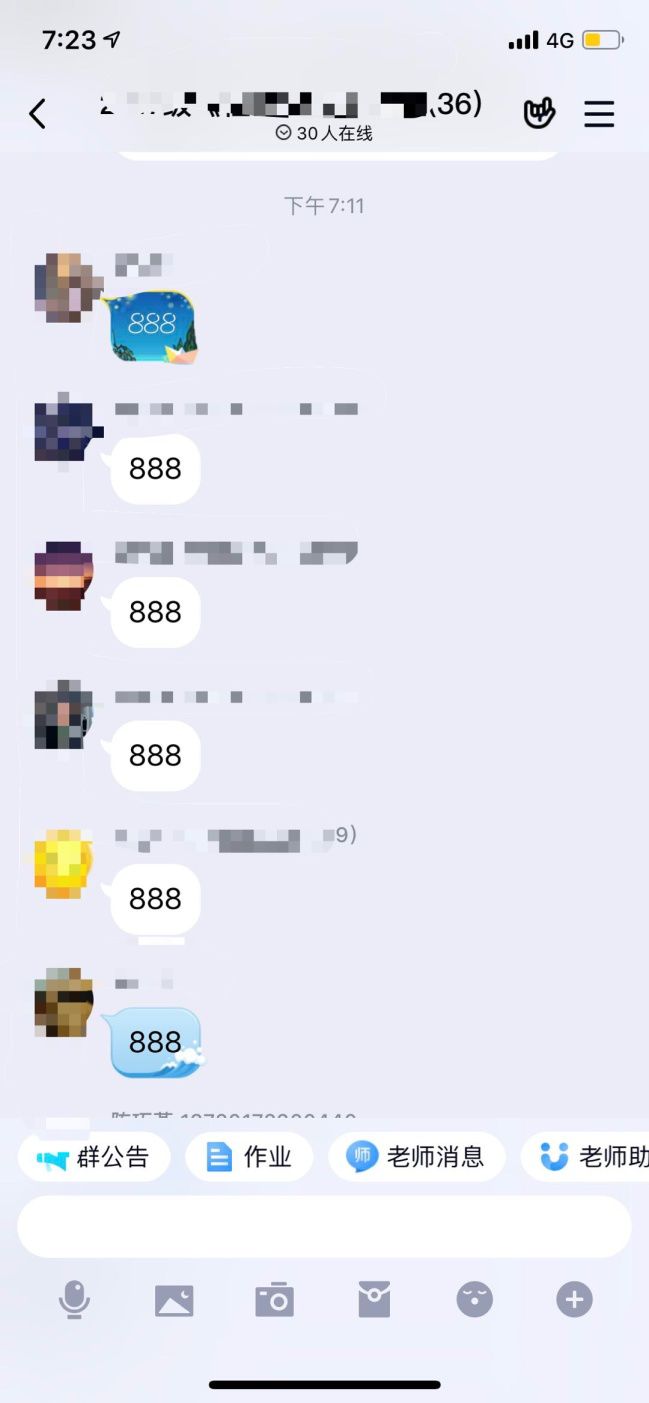Open the 作业 homework chip
This screenshot has height=1403, width=649.
click(249, 1157)
